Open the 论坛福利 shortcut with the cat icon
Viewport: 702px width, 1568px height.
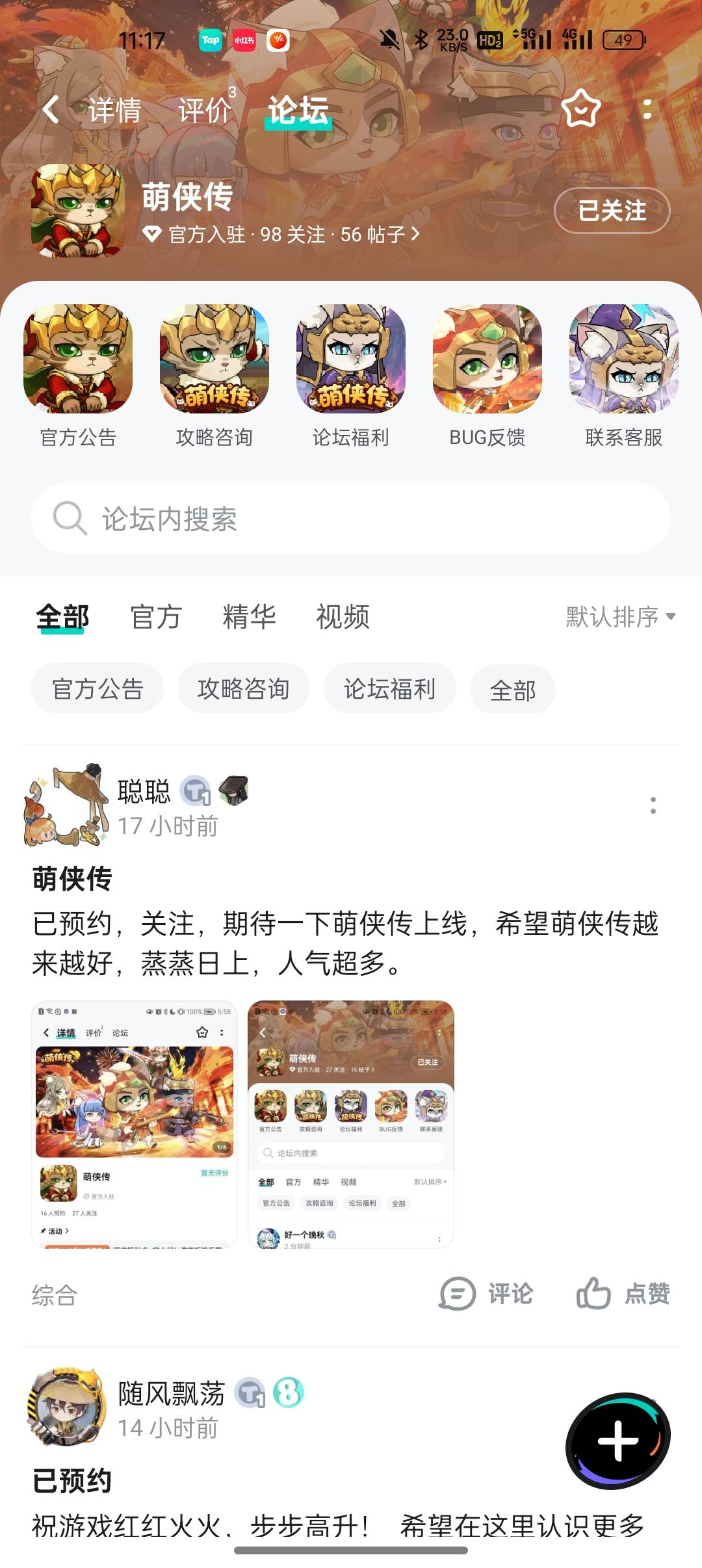[x=351, y=359]
